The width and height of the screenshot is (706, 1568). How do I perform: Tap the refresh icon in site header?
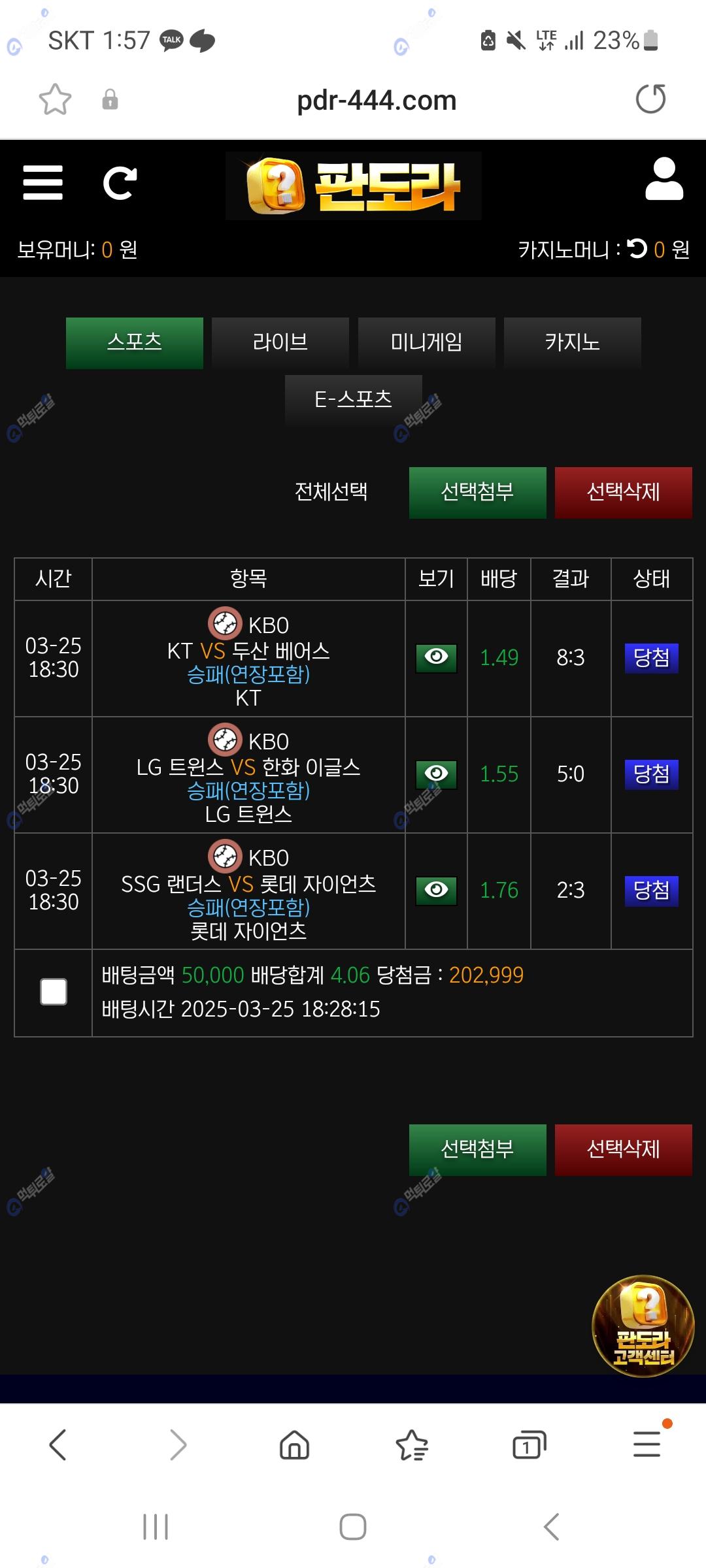point(120,183)
